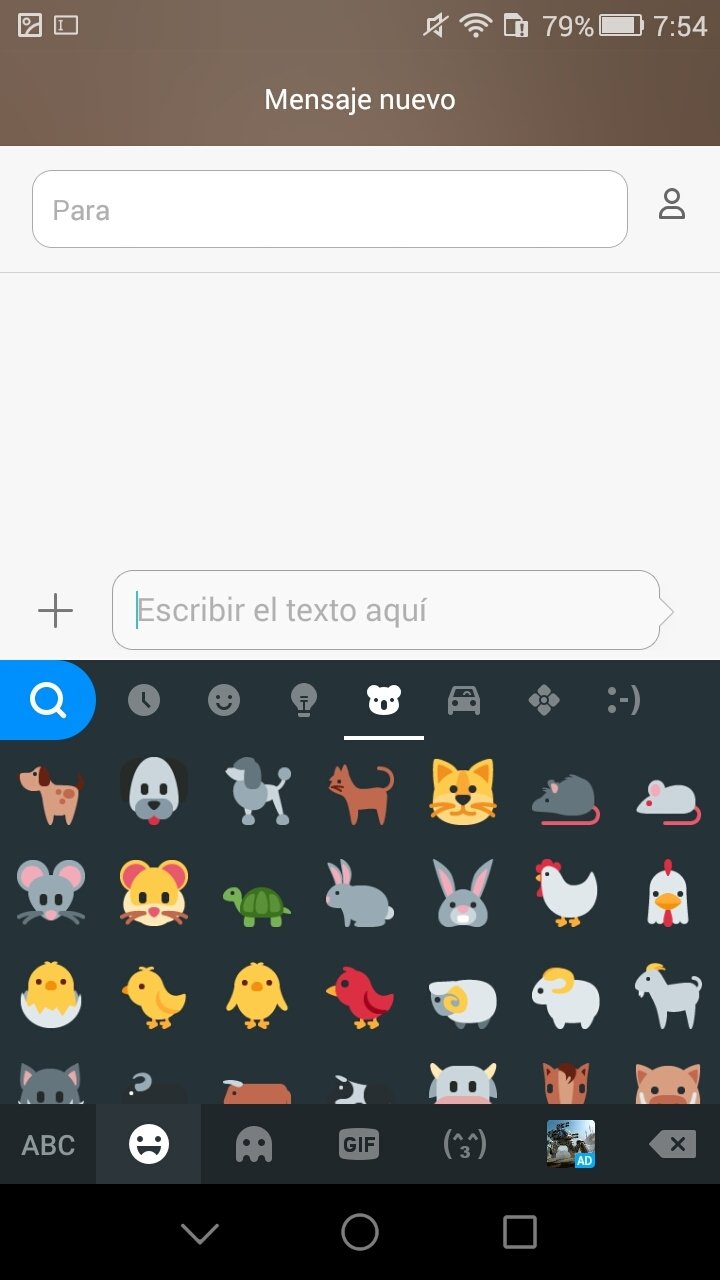
Task: Insert the white rooster emoji
Action: coord(669,891)
